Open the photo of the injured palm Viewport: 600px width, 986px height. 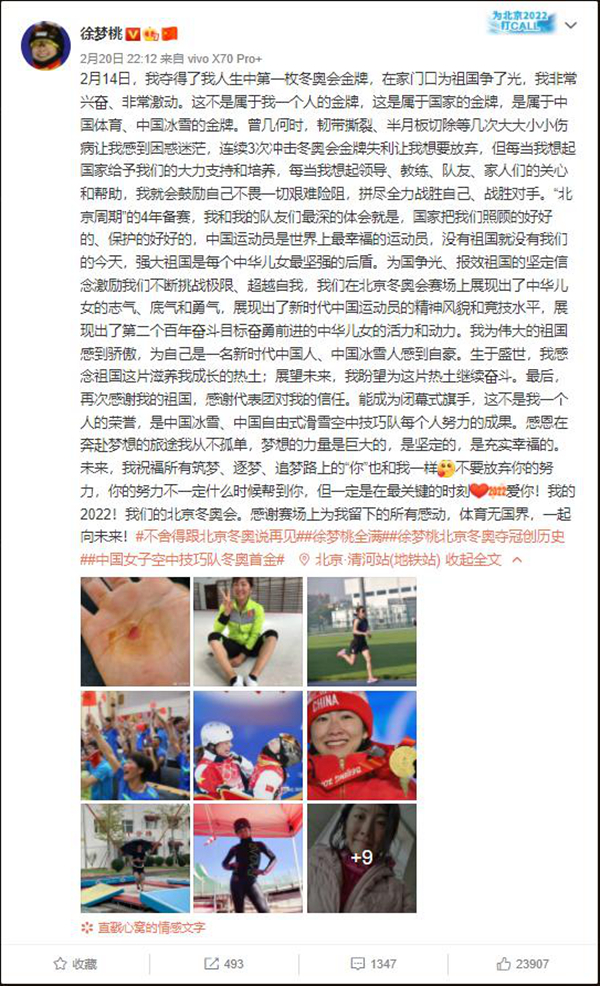134,631
